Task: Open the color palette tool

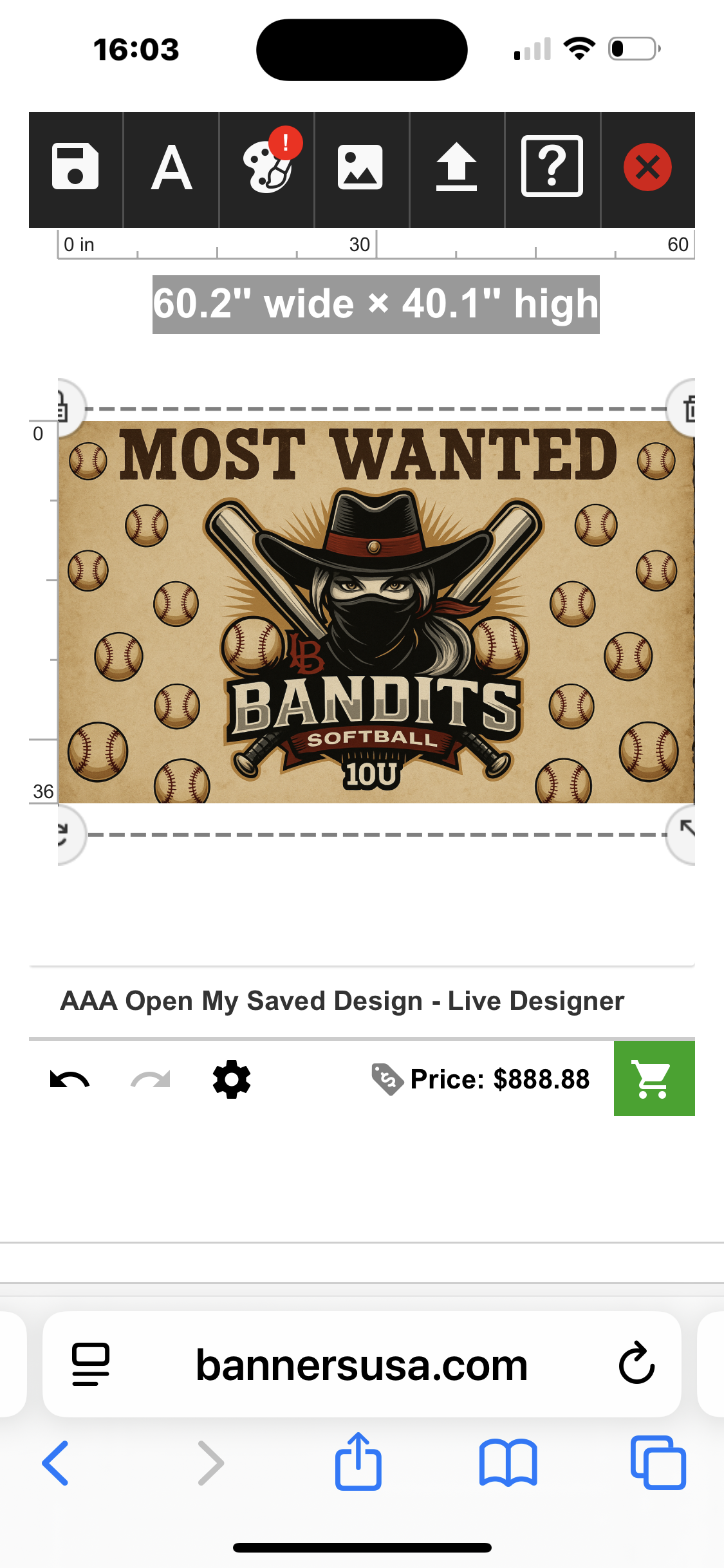Action: (x=267, y=168)
